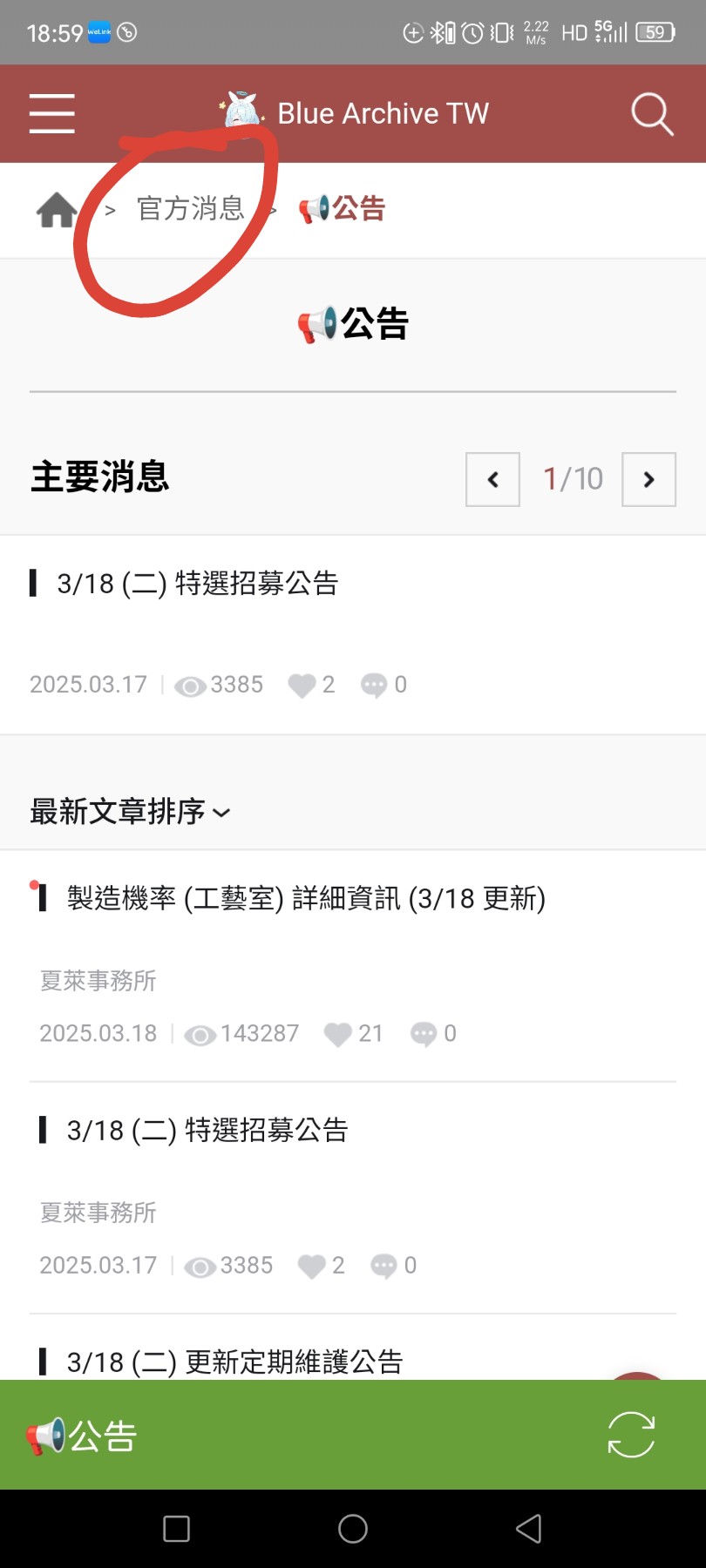Open 製造機率 (工藝室) 詳細資訊 post
Image resolution: width=706 pixels, height=1568 pixels.
point(306,898)
